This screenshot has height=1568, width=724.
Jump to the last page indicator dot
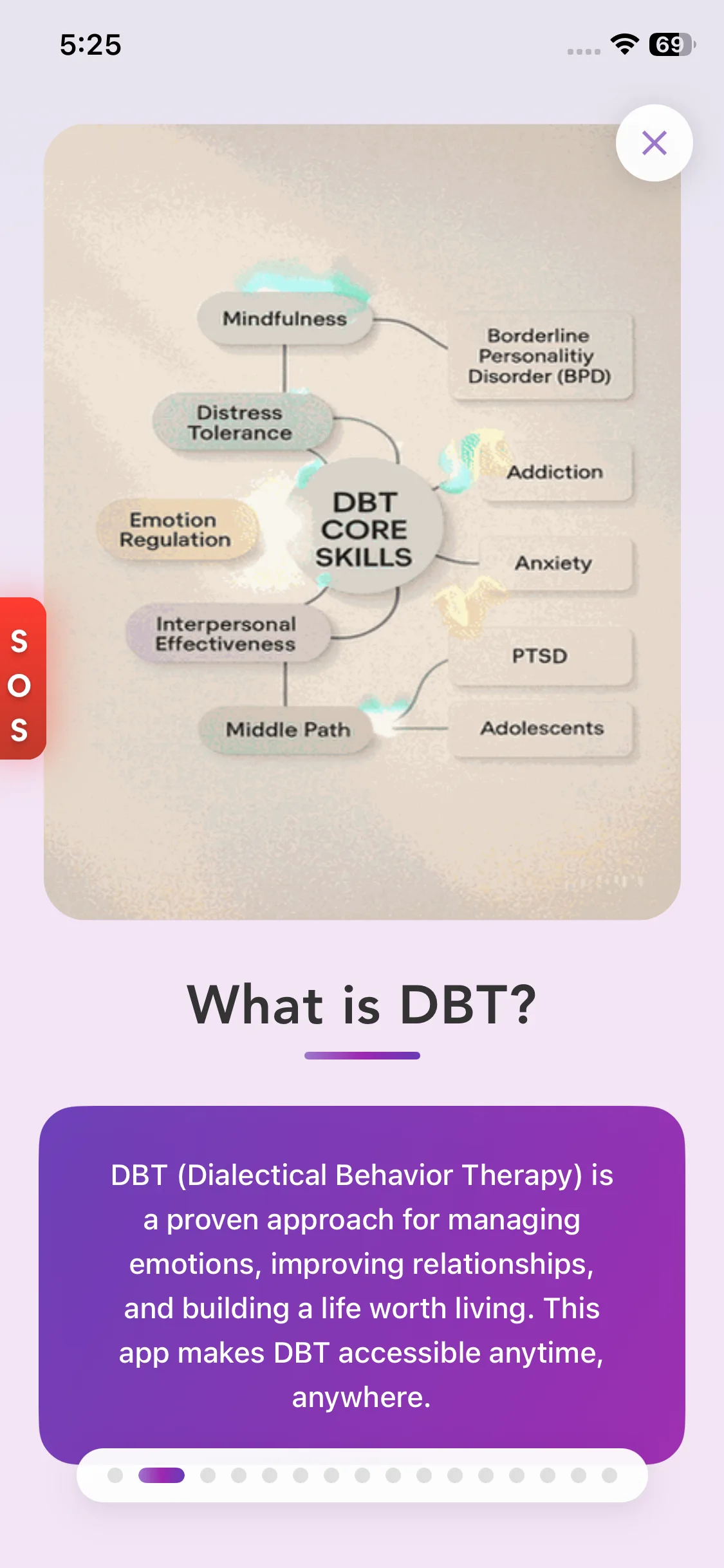click(x=609, y=1475)
